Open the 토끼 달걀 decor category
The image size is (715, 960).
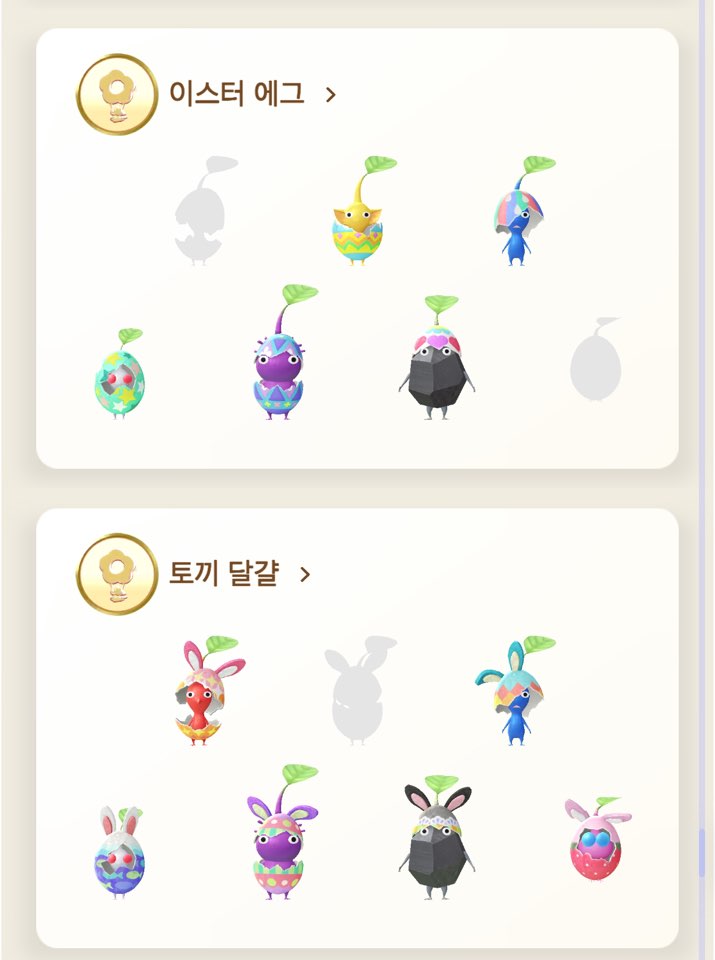238,574
